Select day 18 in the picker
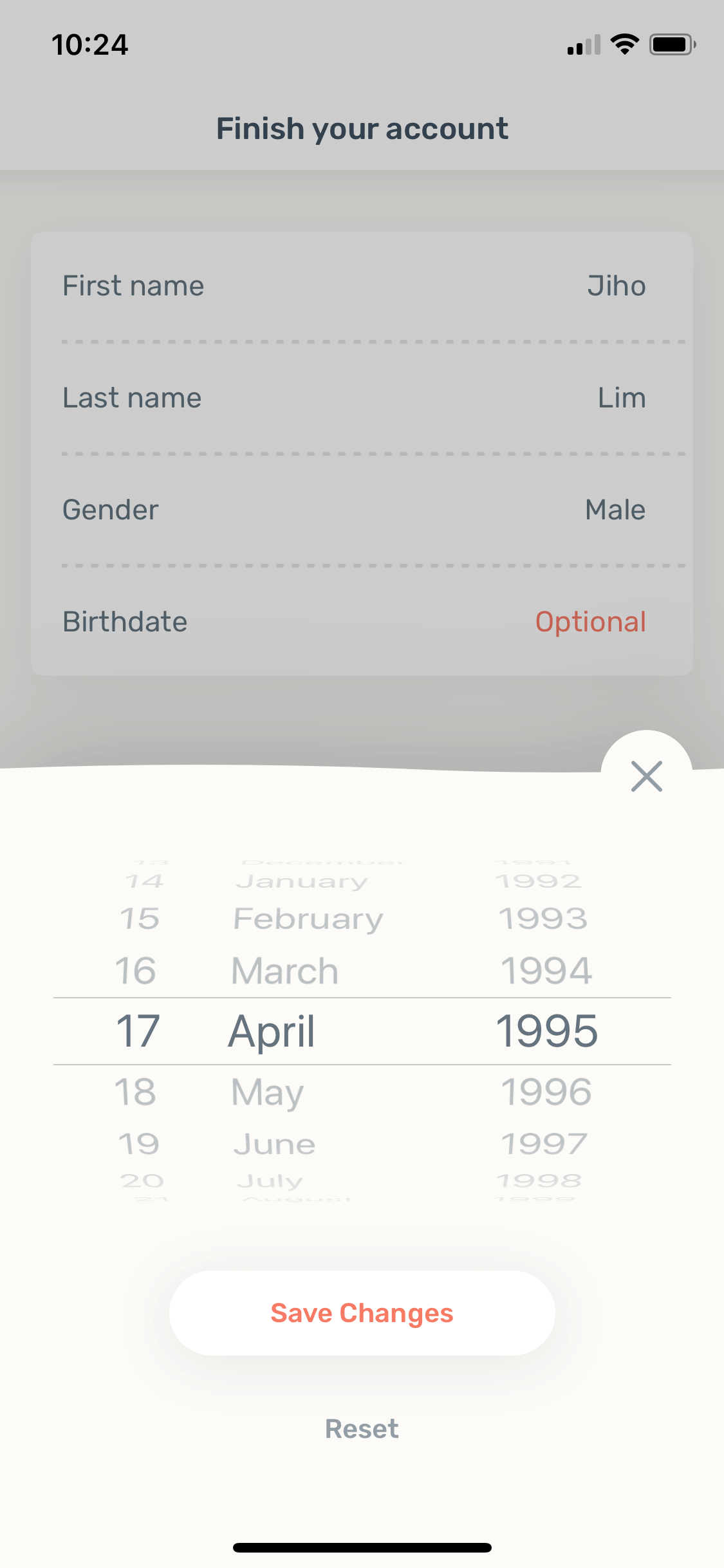 [x=135, y=1092]
